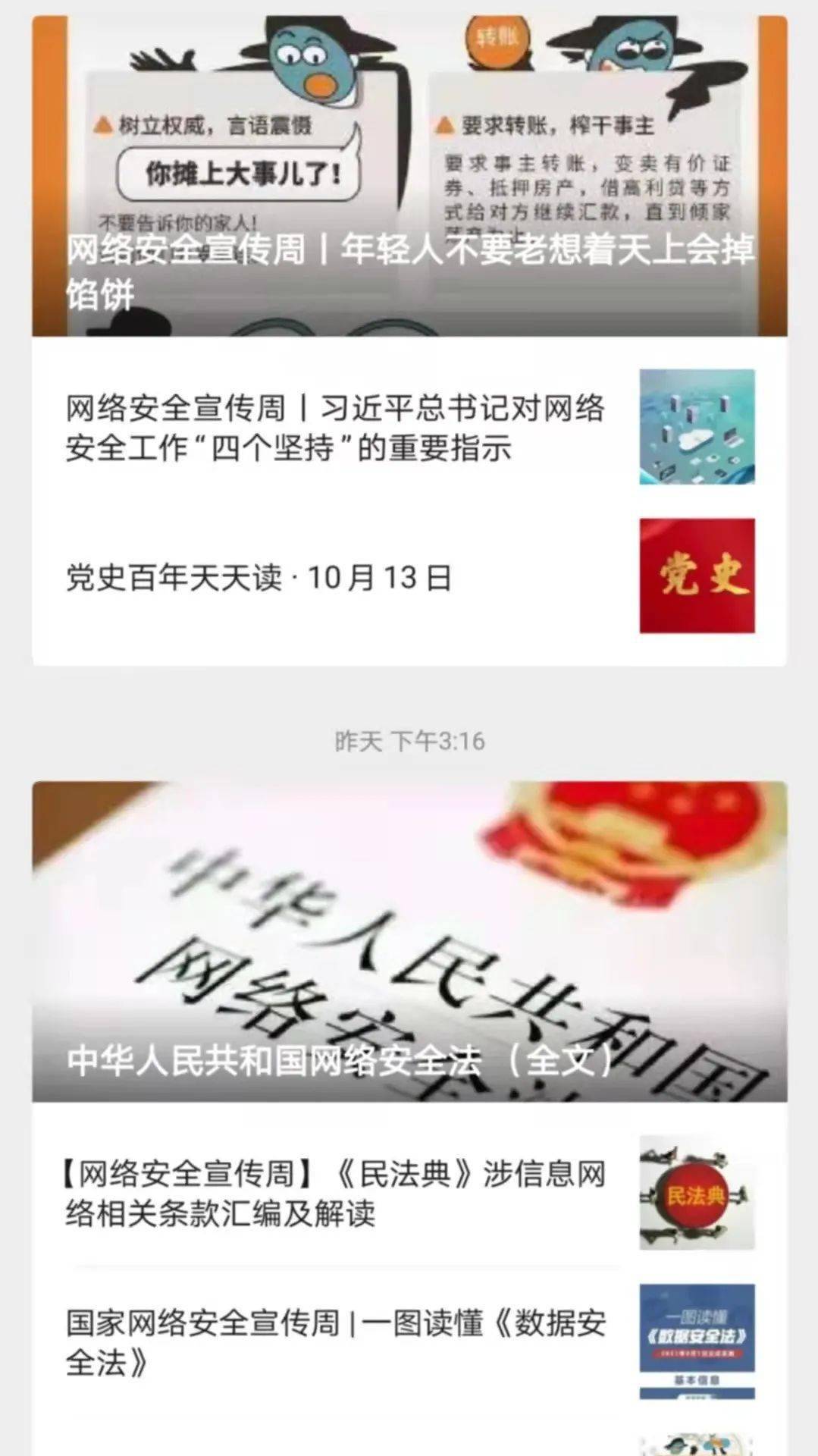Open一图读懂《数据安全法》article
Viewport: 818px width, 1456px height.
[x=335, y=1342]
